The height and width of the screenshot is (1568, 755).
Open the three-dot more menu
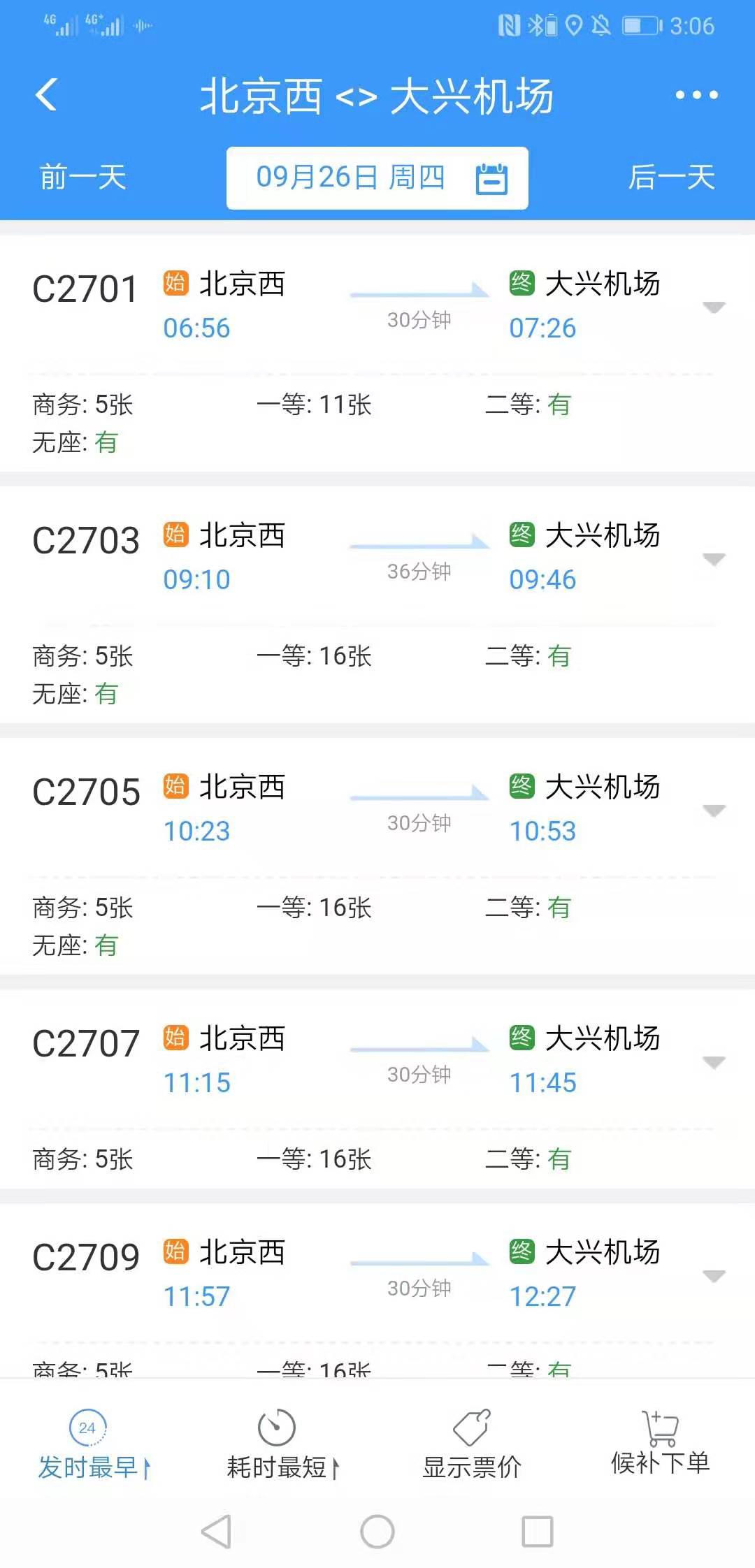click(696, 95)
